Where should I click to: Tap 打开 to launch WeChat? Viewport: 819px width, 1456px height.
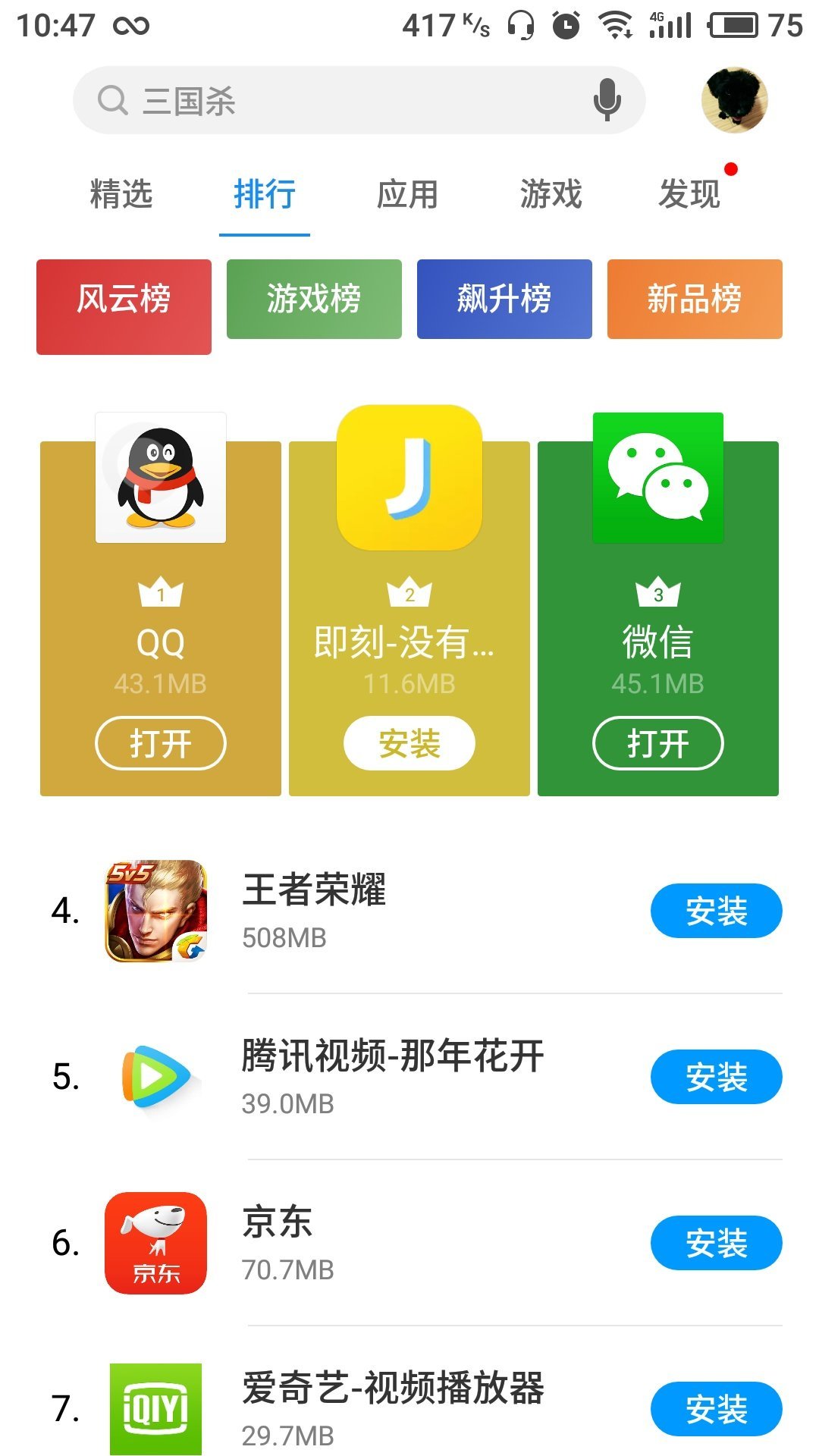click(657, 744)
